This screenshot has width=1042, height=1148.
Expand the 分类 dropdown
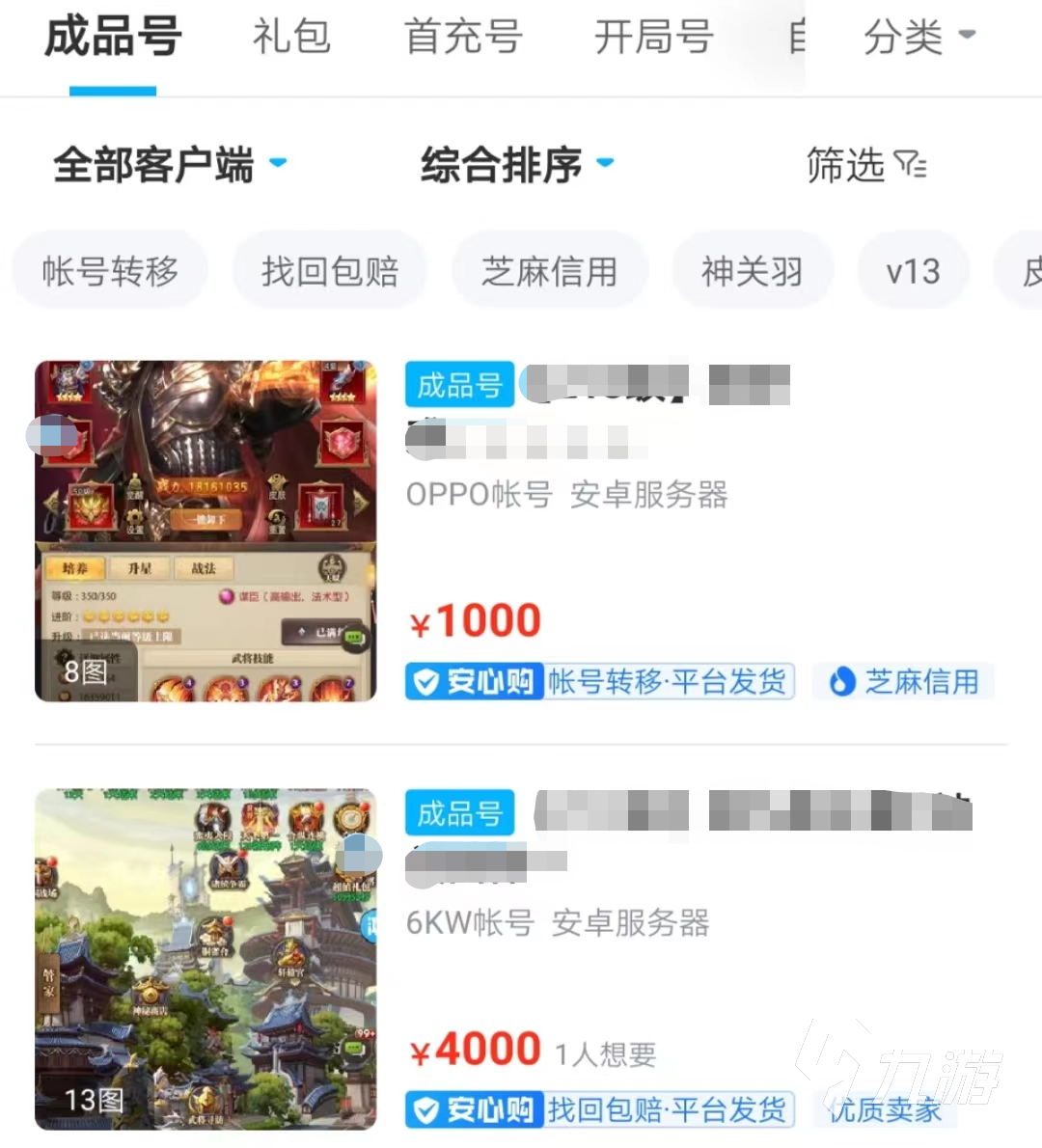point(919,37)
